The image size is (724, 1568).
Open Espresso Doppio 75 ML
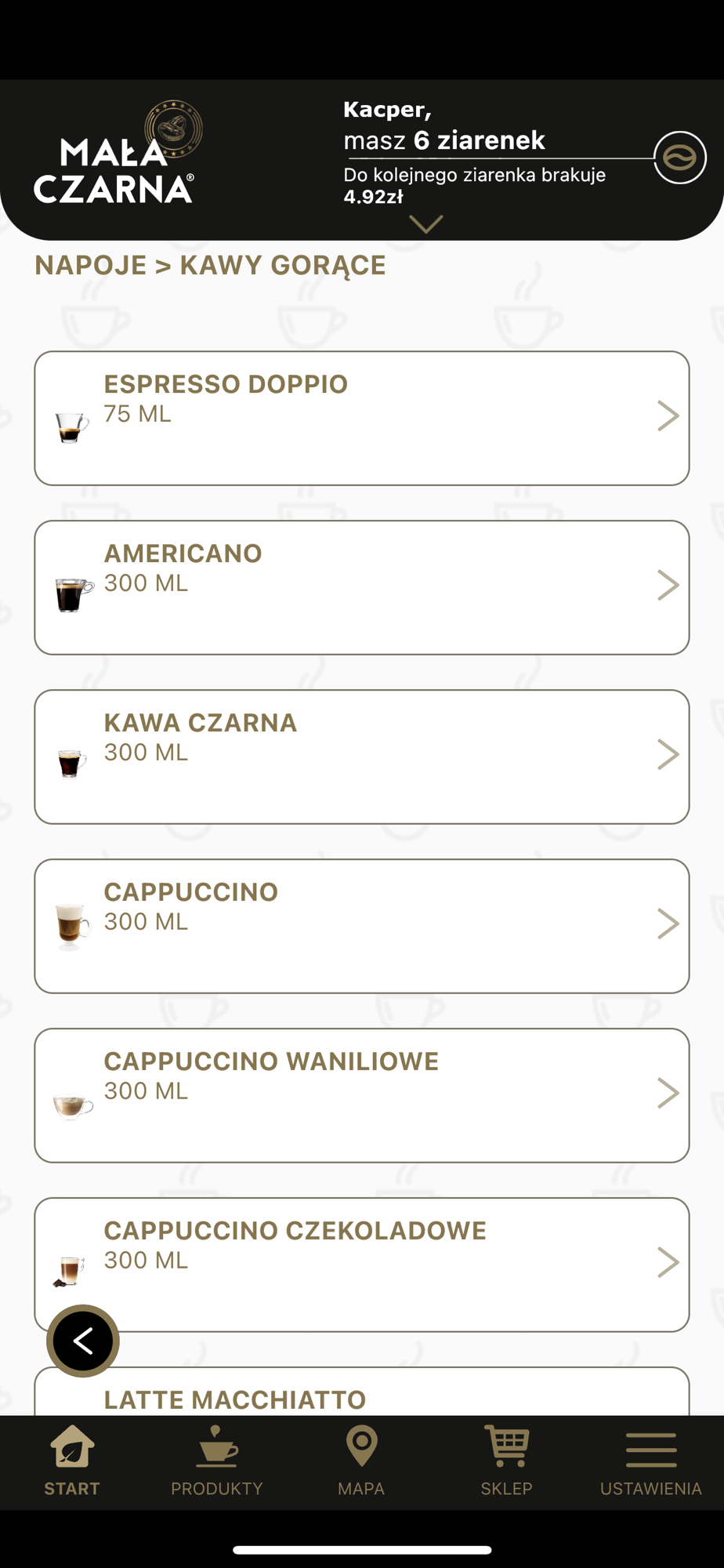(x=362, y=418)
